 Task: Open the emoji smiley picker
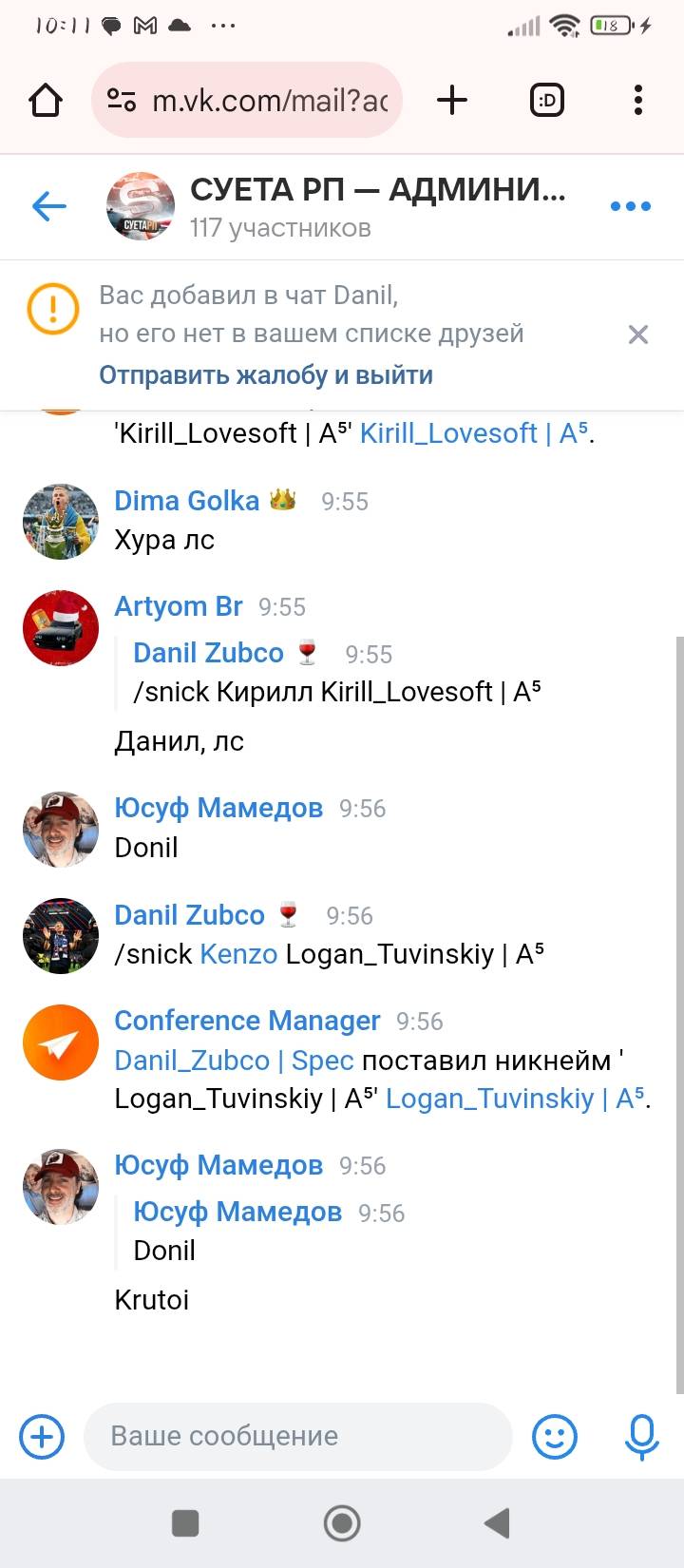[x=555, y=1436]
